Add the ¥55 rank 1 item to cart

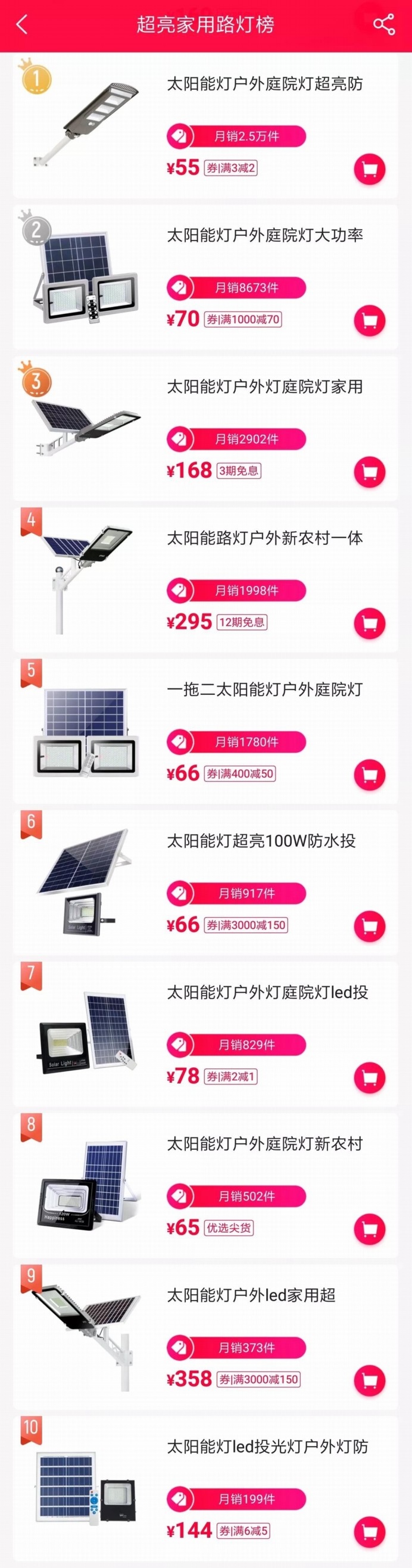pyautogui.click(x=369, y=169)
